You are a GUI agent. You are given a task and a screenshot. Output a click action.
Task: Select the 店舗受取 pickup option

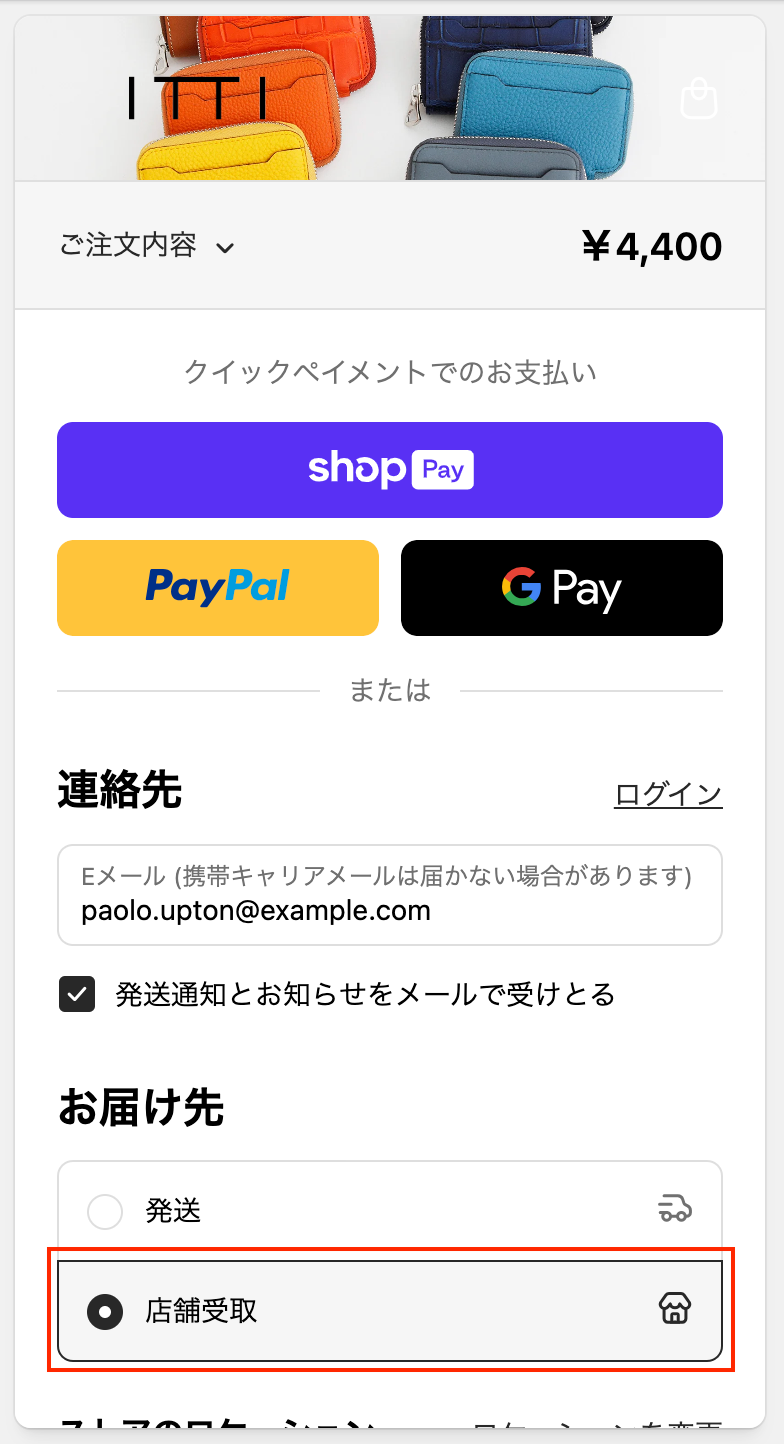(105, 1311)
